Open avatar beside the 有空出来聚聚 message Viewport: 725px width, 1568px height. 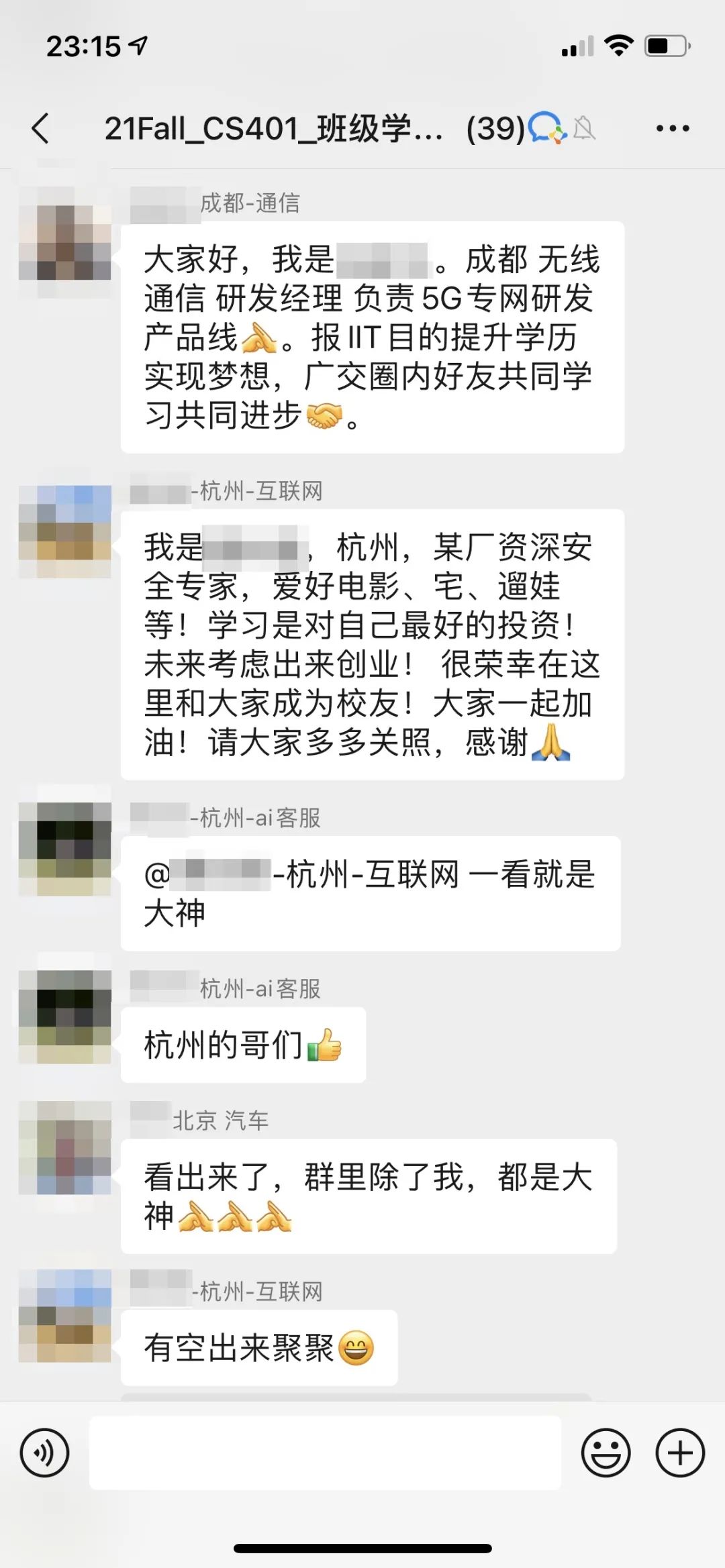point(65,1315)
